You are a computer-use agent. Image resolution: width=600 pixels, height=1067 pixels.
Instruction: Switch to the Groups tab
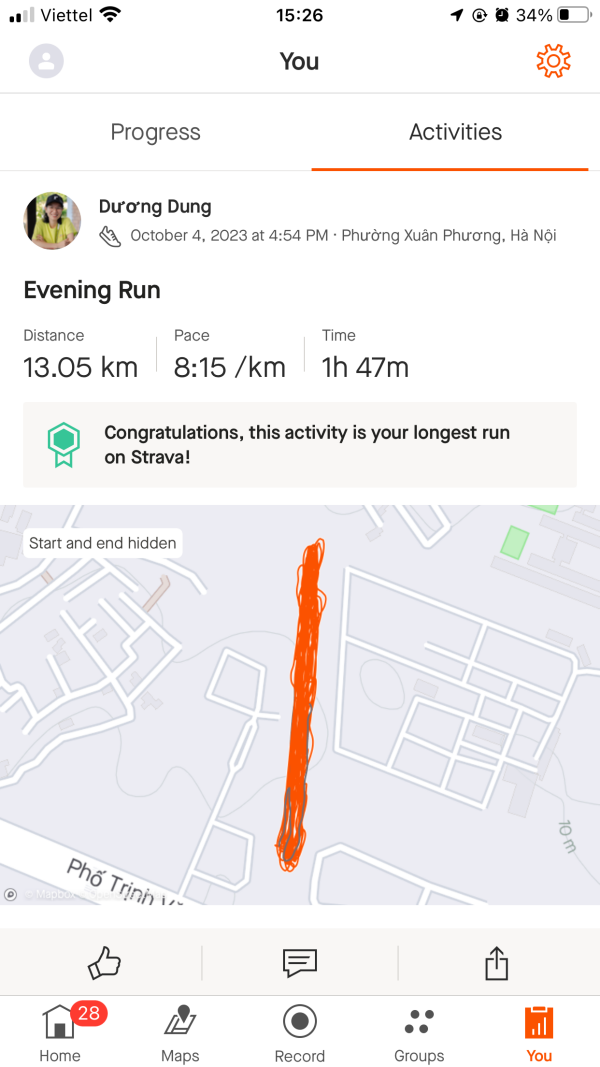coord(419,1032)
